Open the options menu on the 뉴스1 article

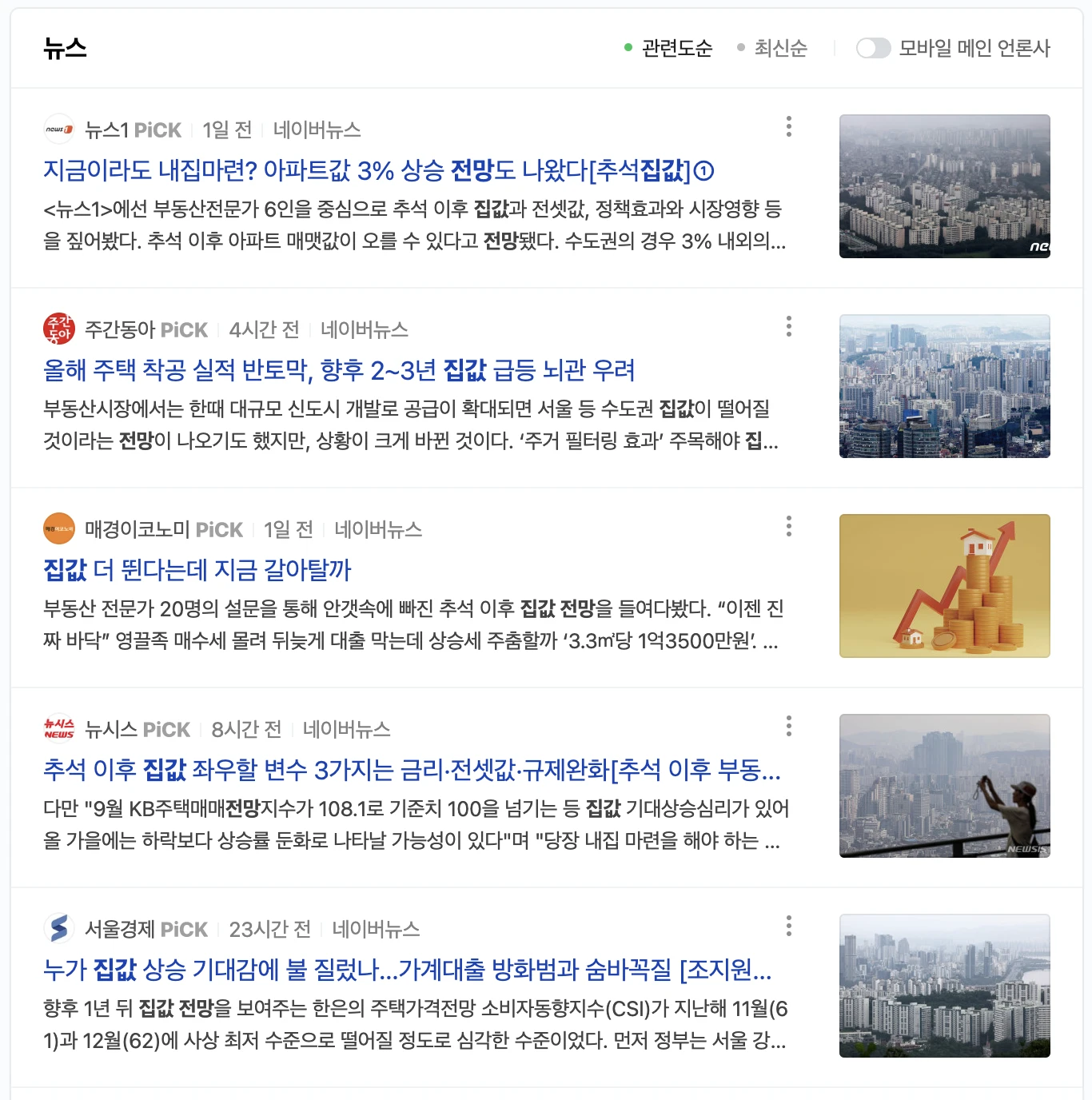click(x=789, y=126)
